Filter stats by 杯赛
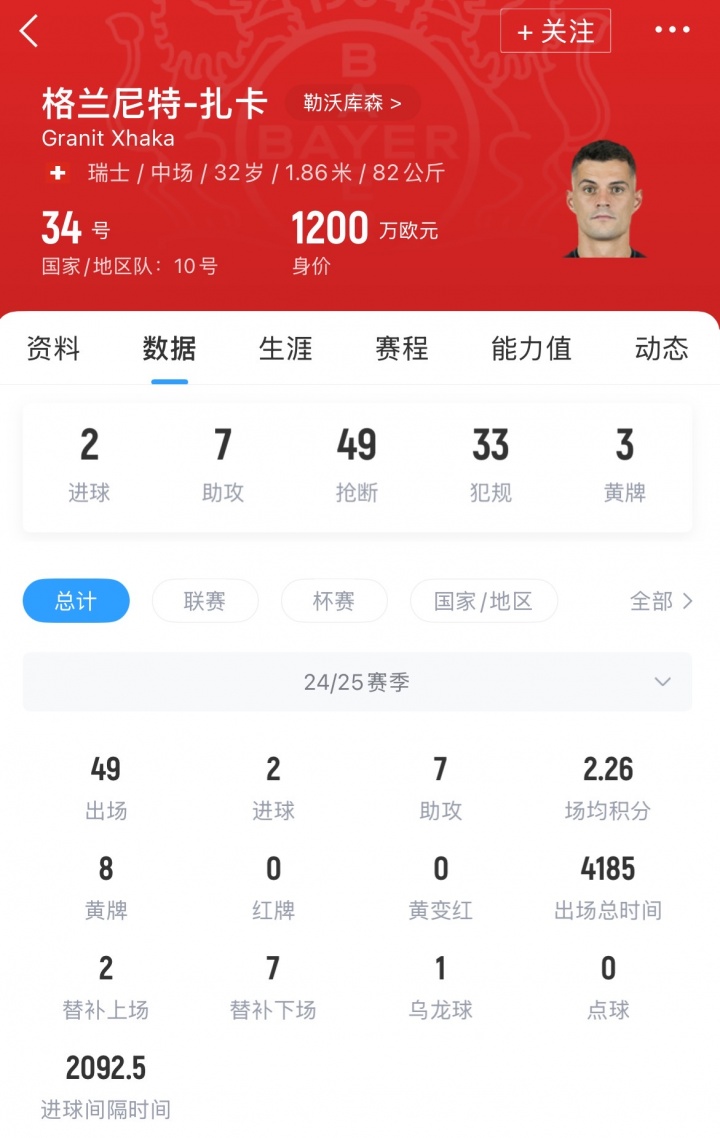Viewport: 720px width, 1138px height. pos(334,601)
